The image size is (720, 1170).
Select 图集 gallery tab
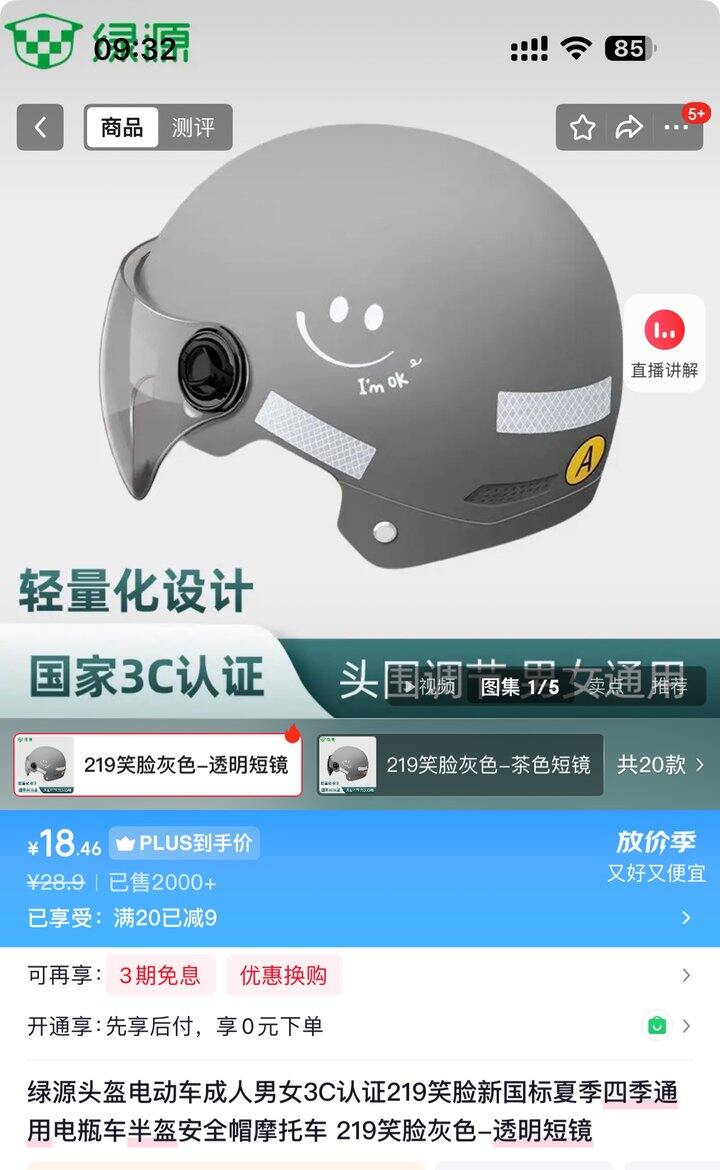pos(520,687)
